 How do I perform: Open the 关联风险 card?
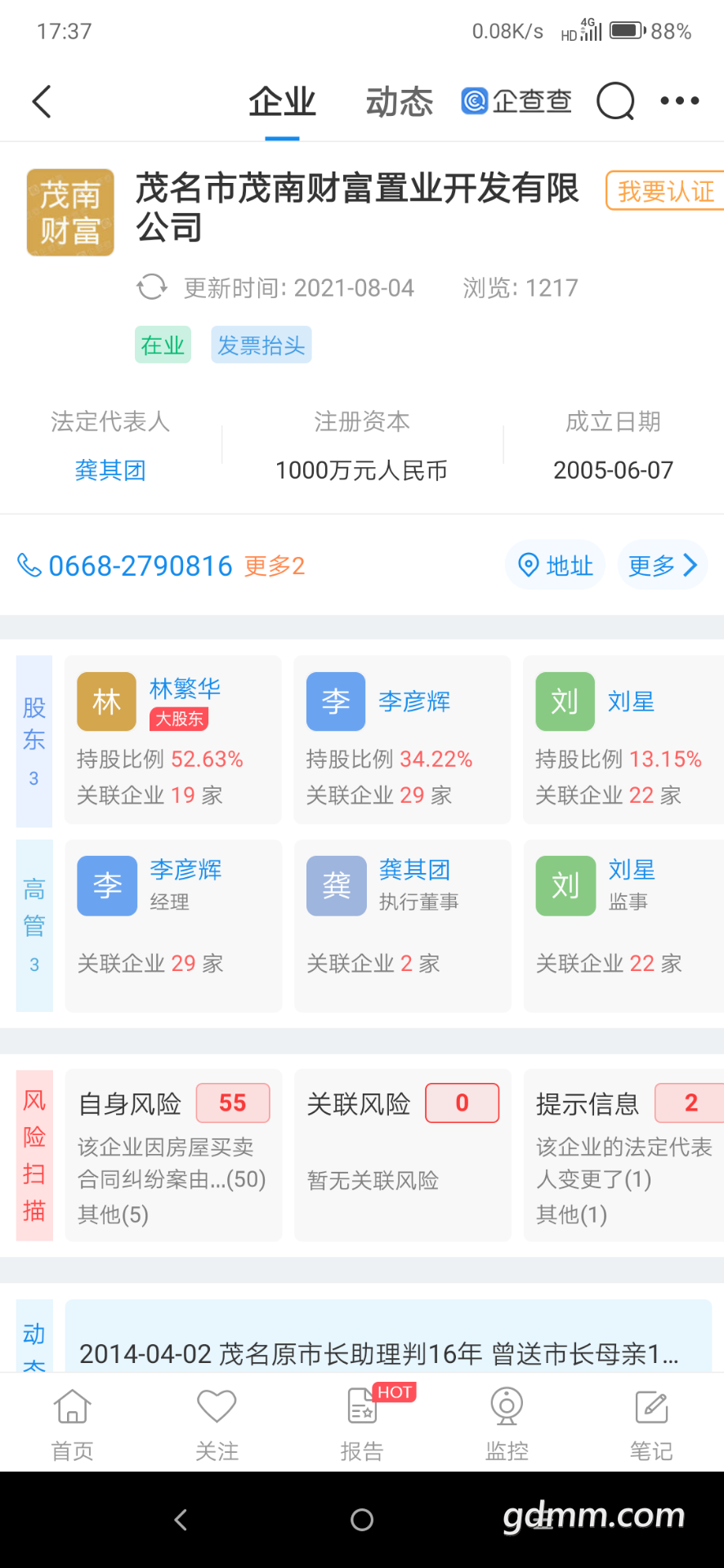click(x=402, y=1155)
